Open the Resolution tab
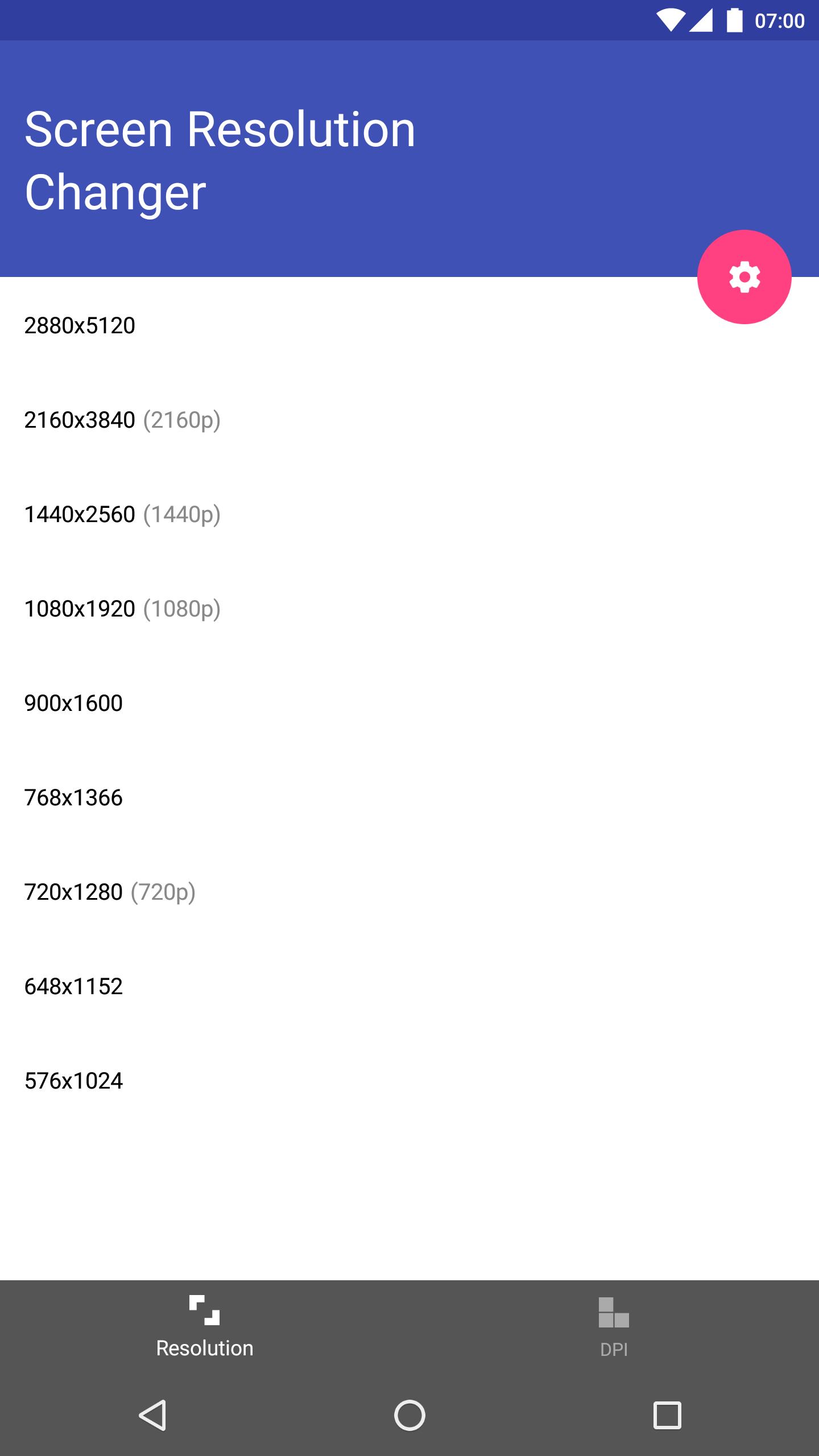This screenshot has height=1456, width=819. tap(205, 1327)
